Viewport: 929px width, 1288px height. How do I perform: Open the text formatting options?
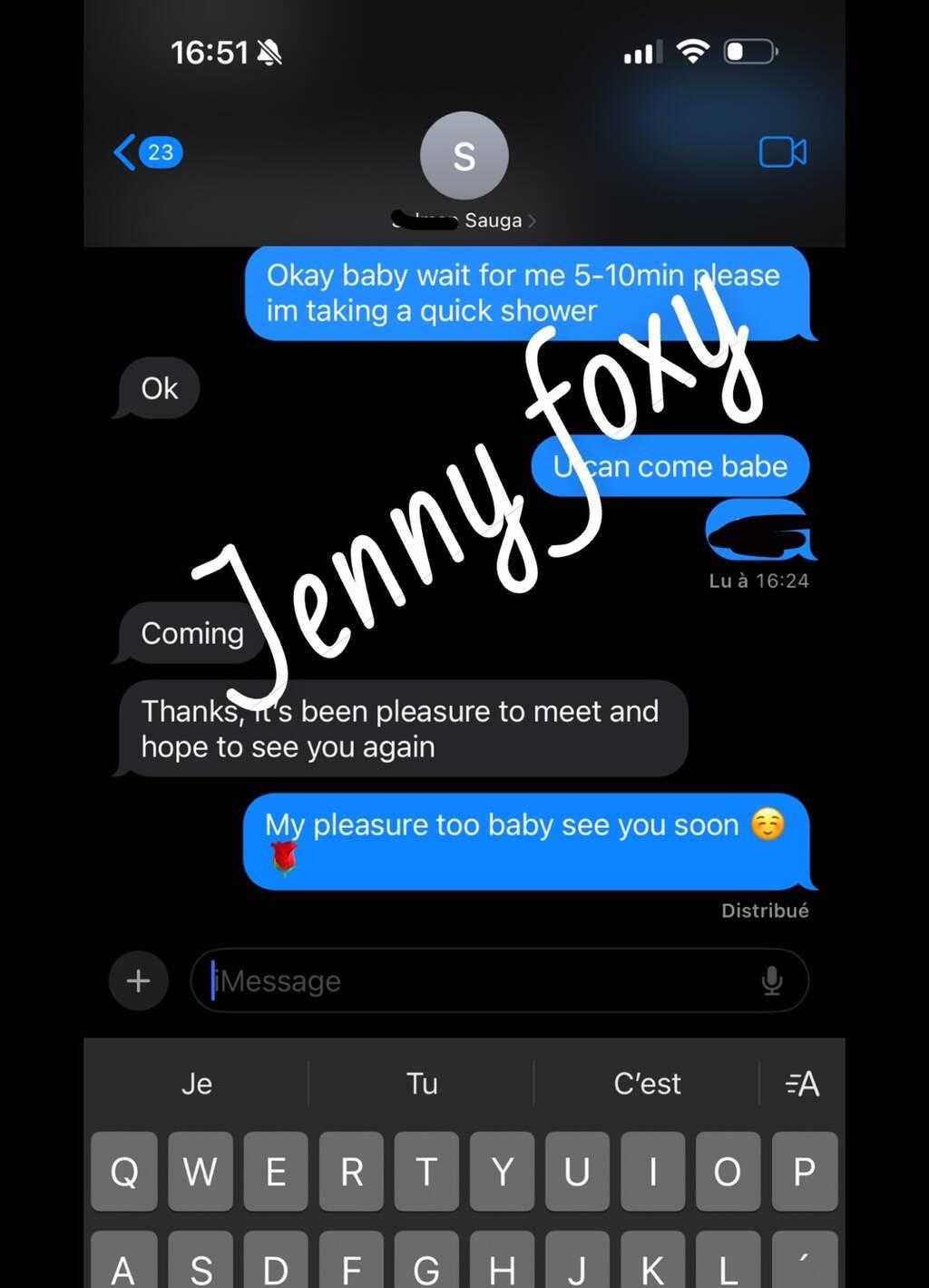tap(802, 1084)
